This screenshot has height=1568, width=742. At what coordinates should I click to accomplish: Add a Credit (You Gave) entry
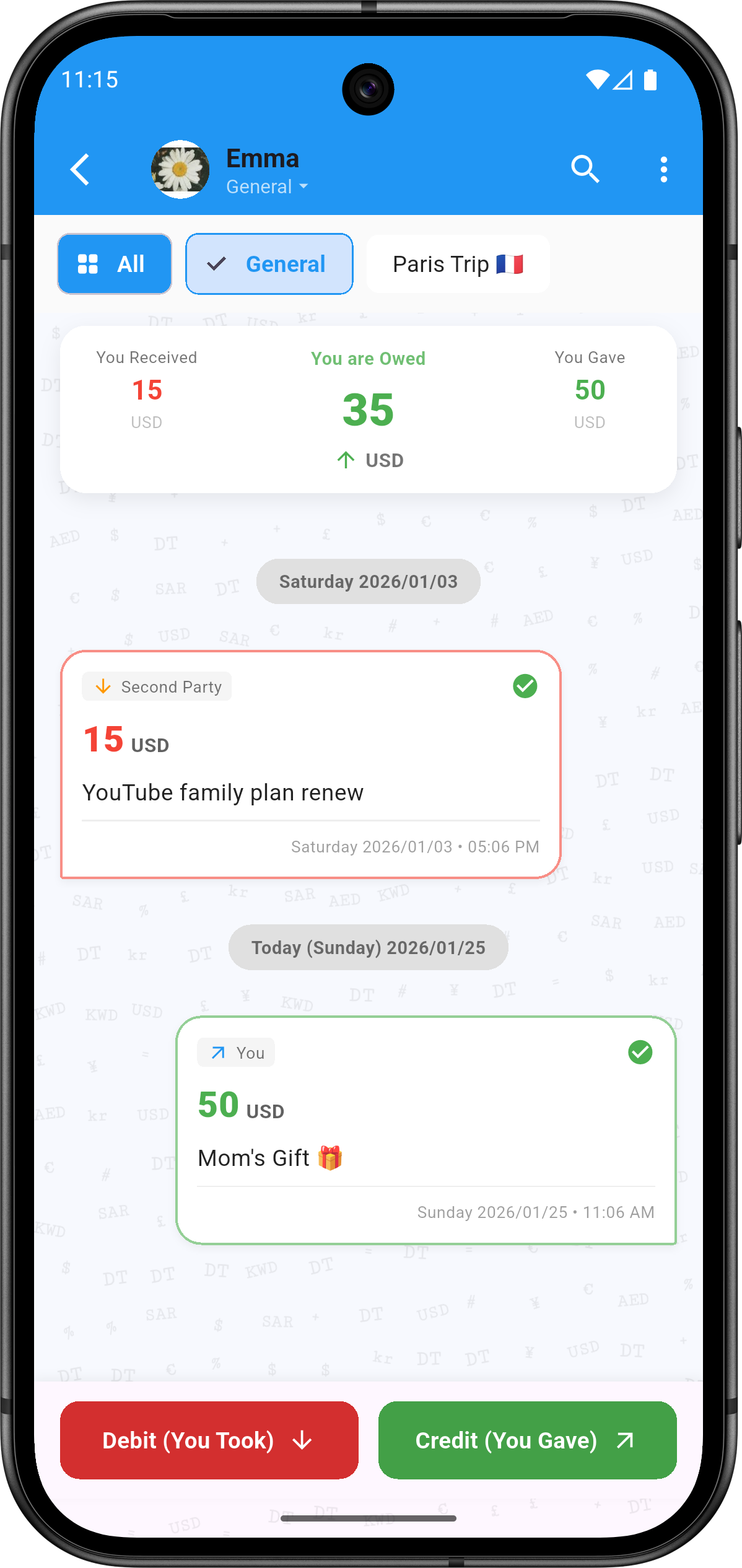point(527,1440)
